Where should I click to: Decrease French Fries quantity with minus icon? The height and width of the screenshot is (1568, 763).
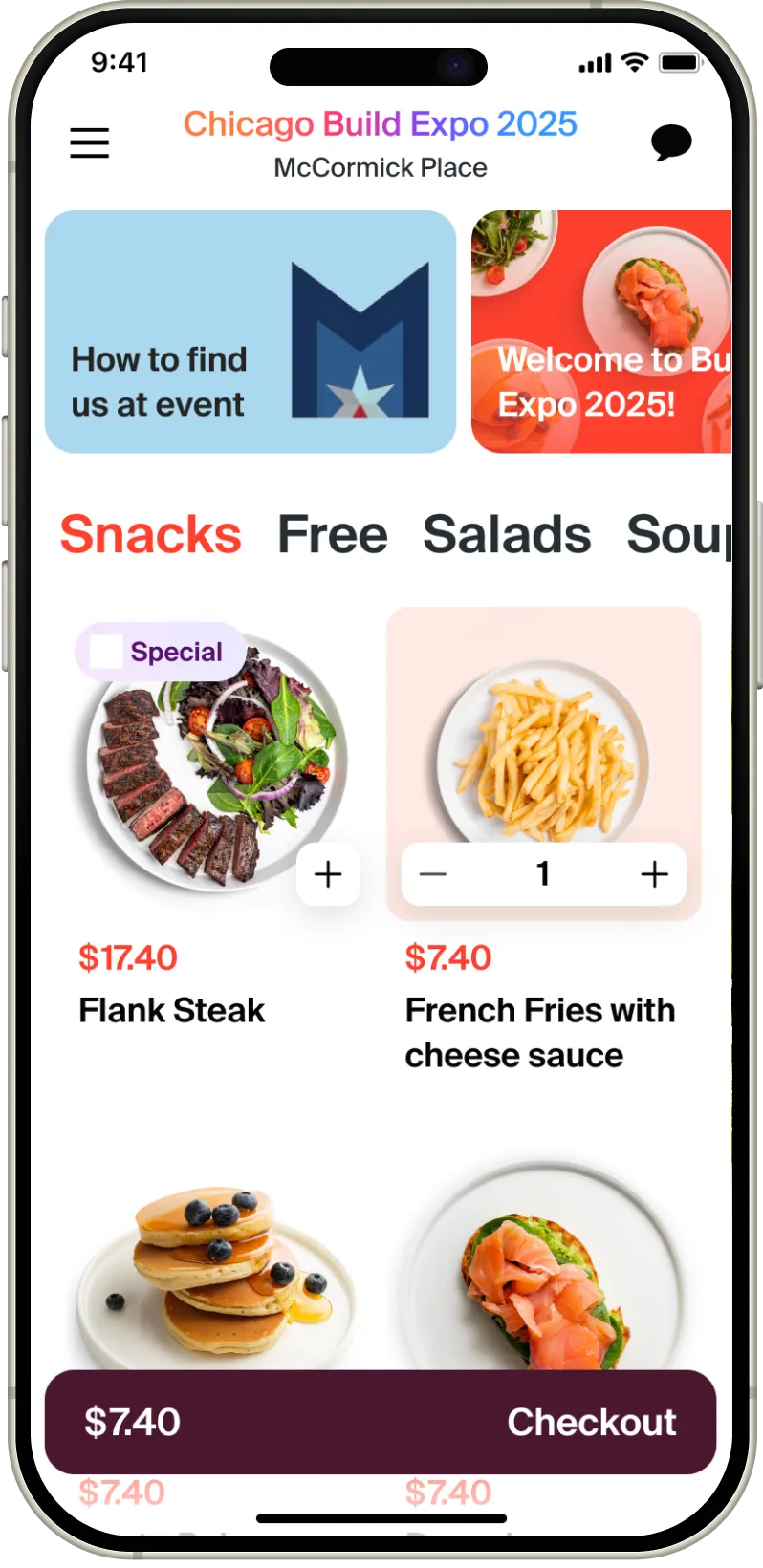[x=432, y=873]
